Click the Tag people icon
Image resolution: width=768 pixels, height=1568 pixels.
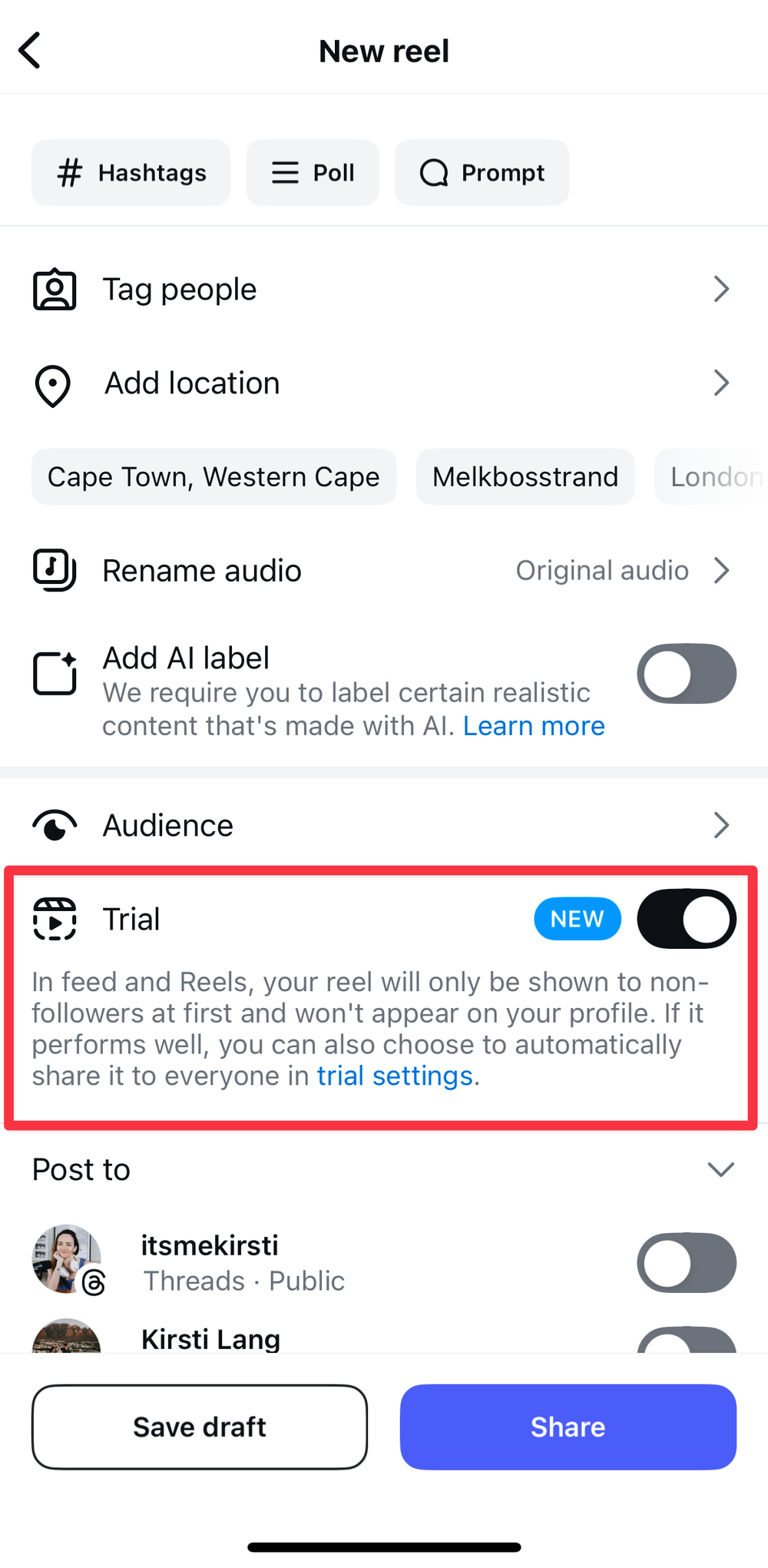pos(54,289)
